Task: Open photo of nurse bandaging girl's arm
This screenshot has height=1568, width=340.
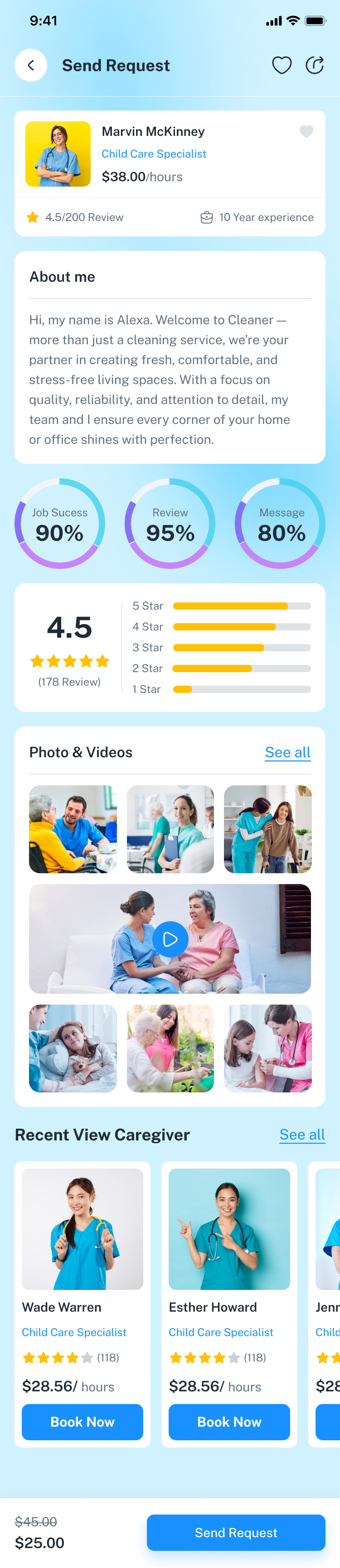Action: [267, 1048]
